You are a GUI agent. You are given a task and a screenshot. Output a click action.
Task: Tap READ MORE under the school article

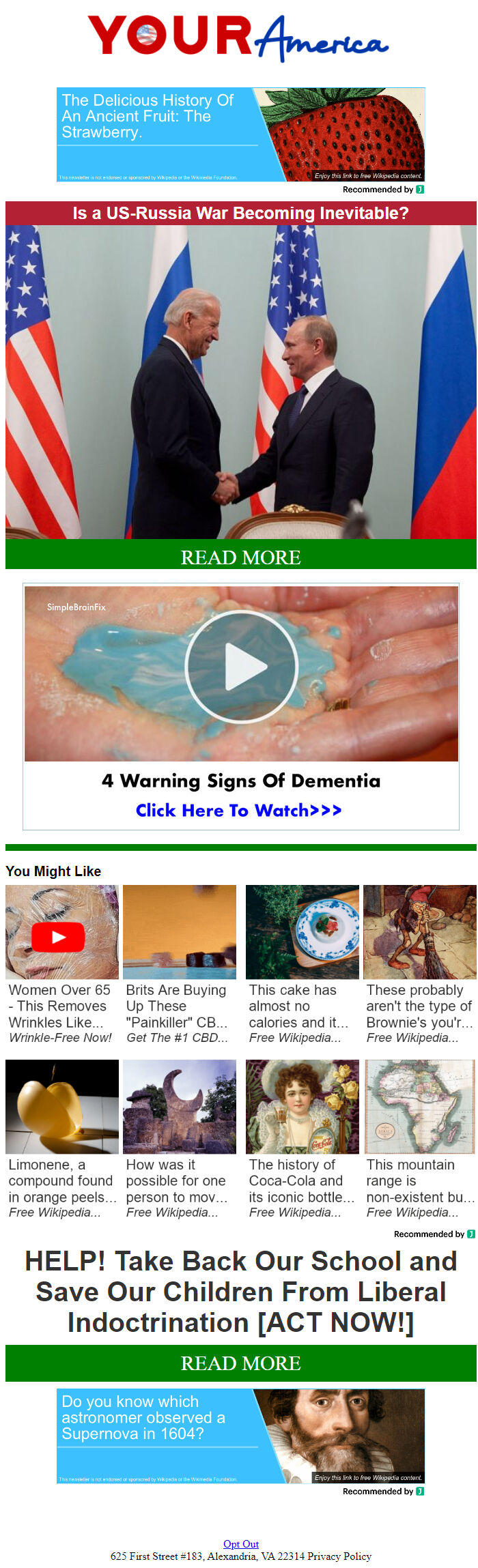pyautogui.click(x=240, y=1363)
